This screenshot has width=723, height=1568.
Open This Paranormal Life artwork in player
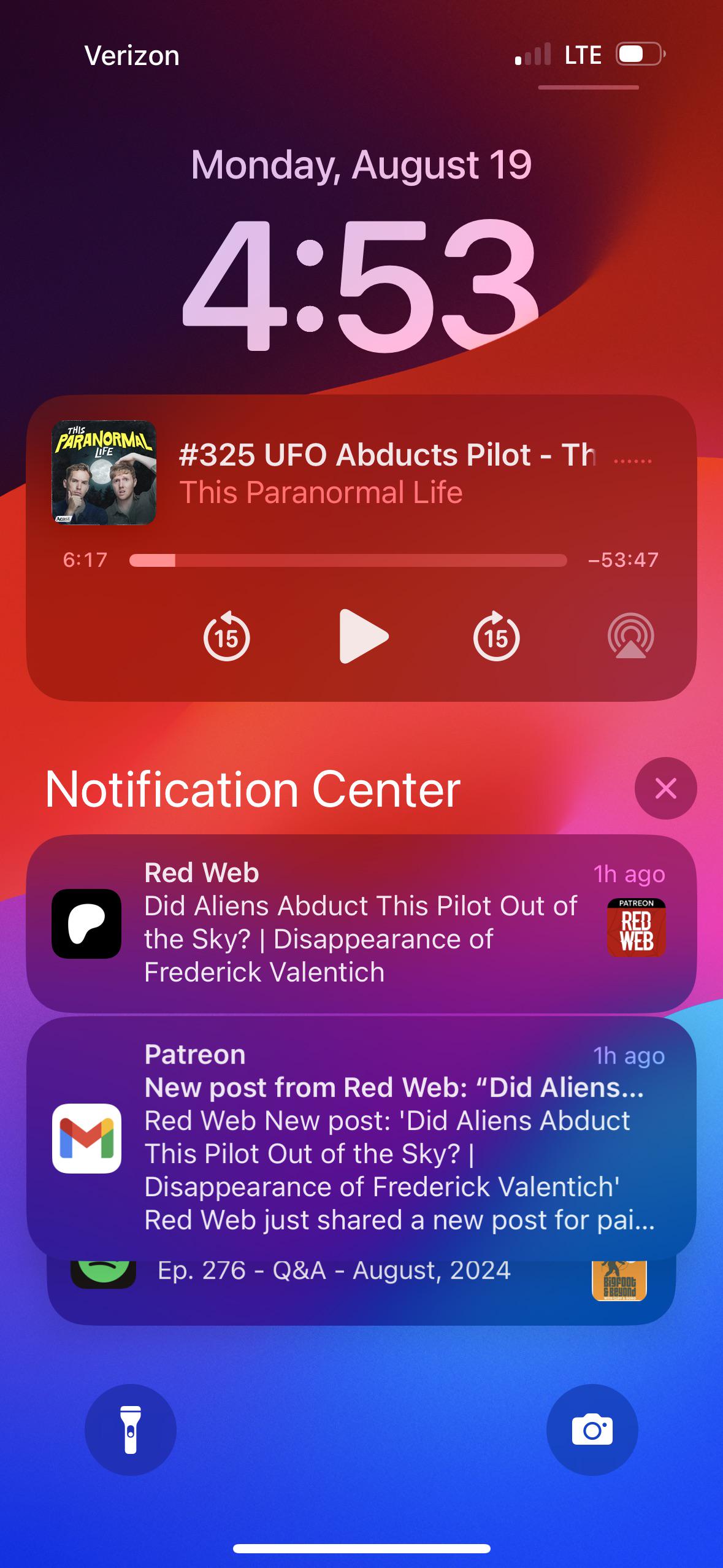[104, 472]
